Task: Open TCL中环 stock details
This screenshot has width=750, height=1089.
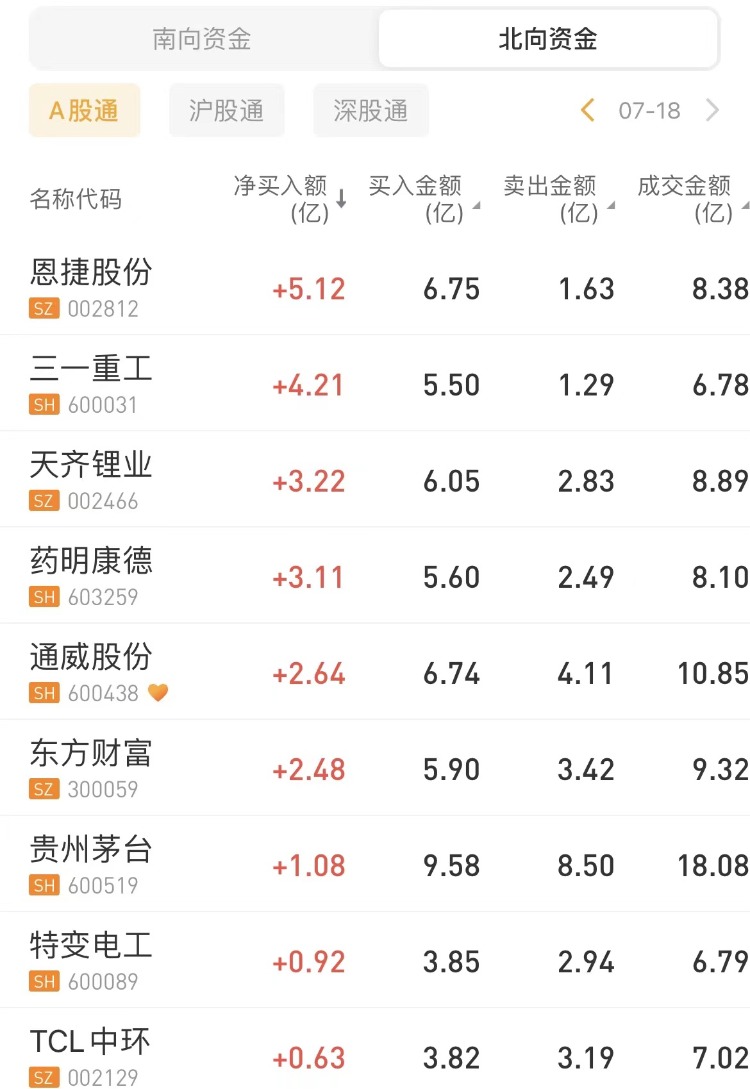Action: [x=90, y=1041]
